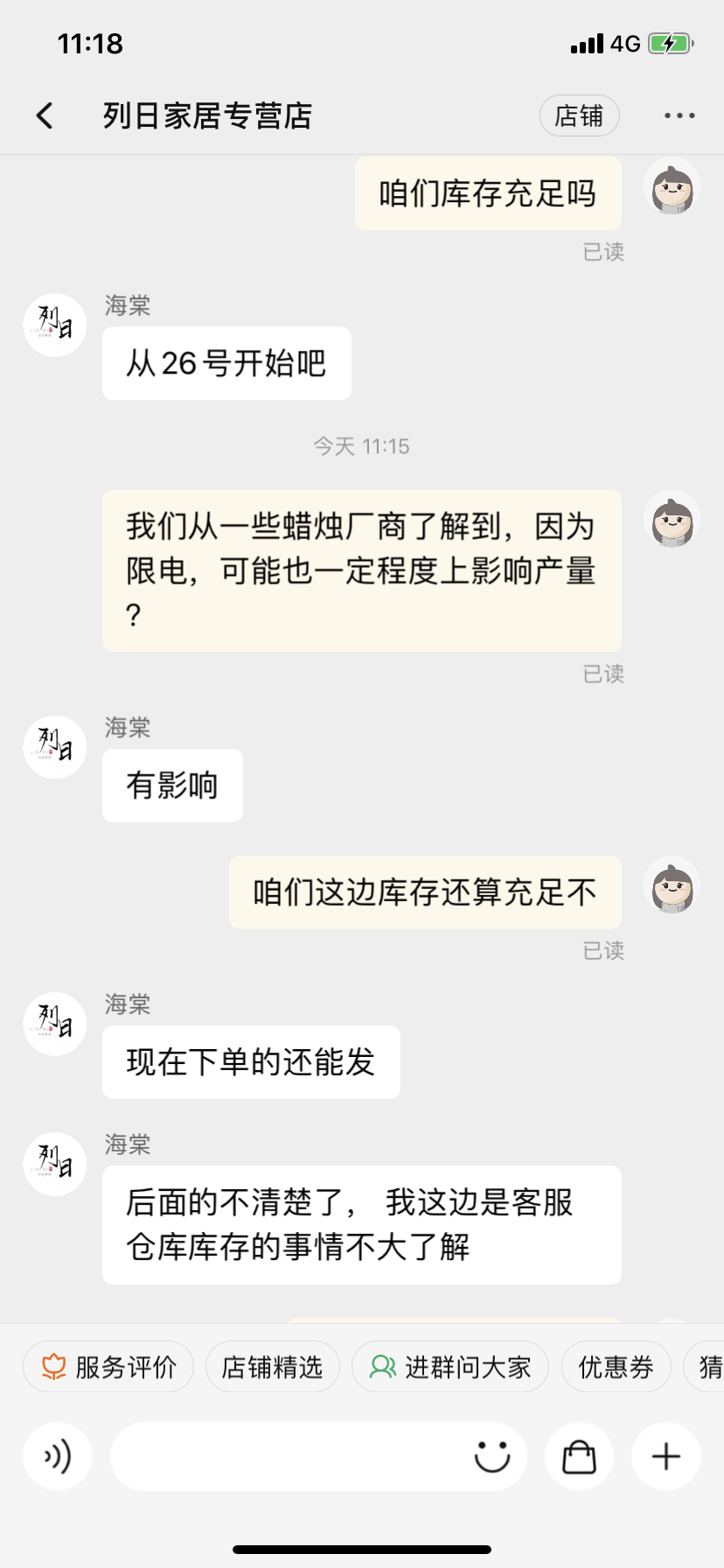Switch to voice input
Screen dimensions: 724x1568
coord(58,1457)
